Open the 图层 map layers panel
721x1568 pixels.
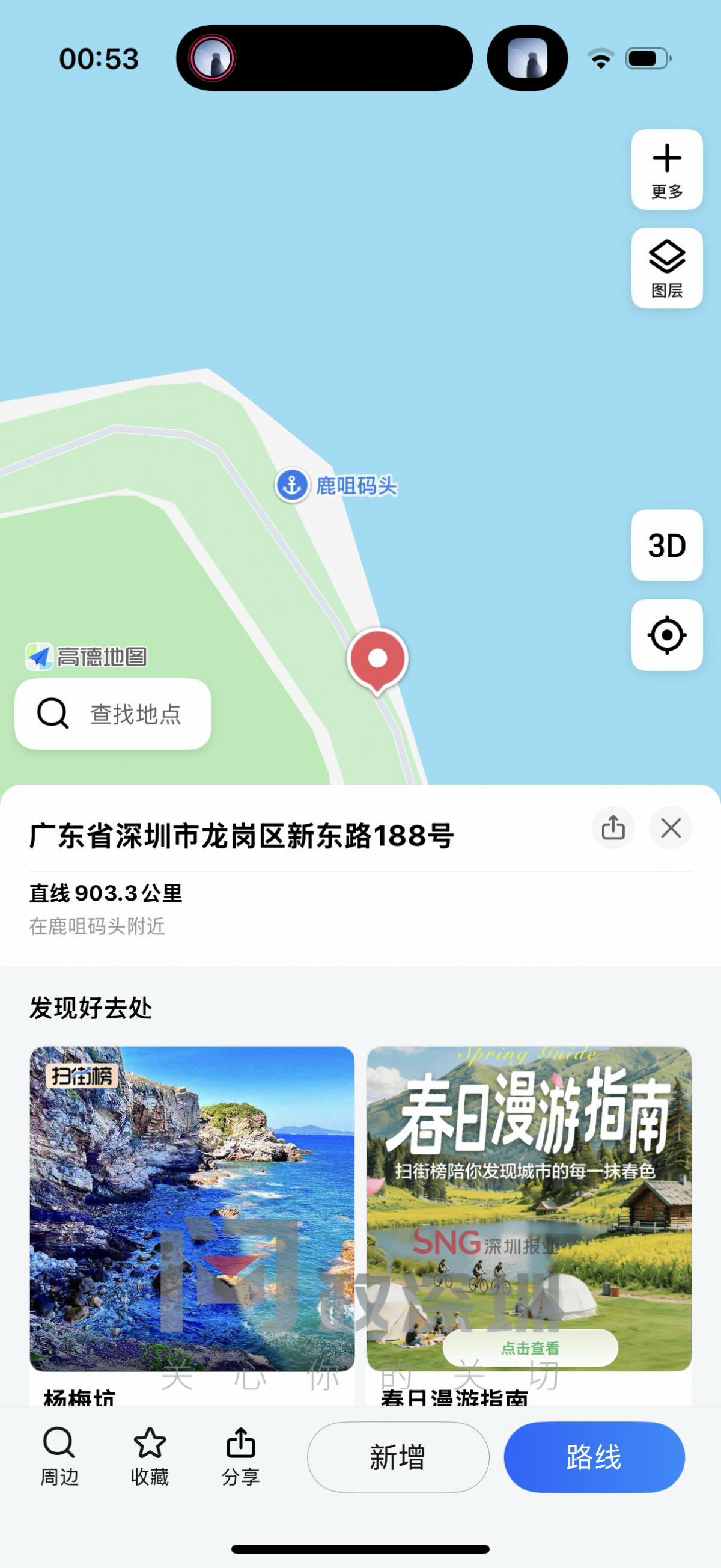pos(667,268)
